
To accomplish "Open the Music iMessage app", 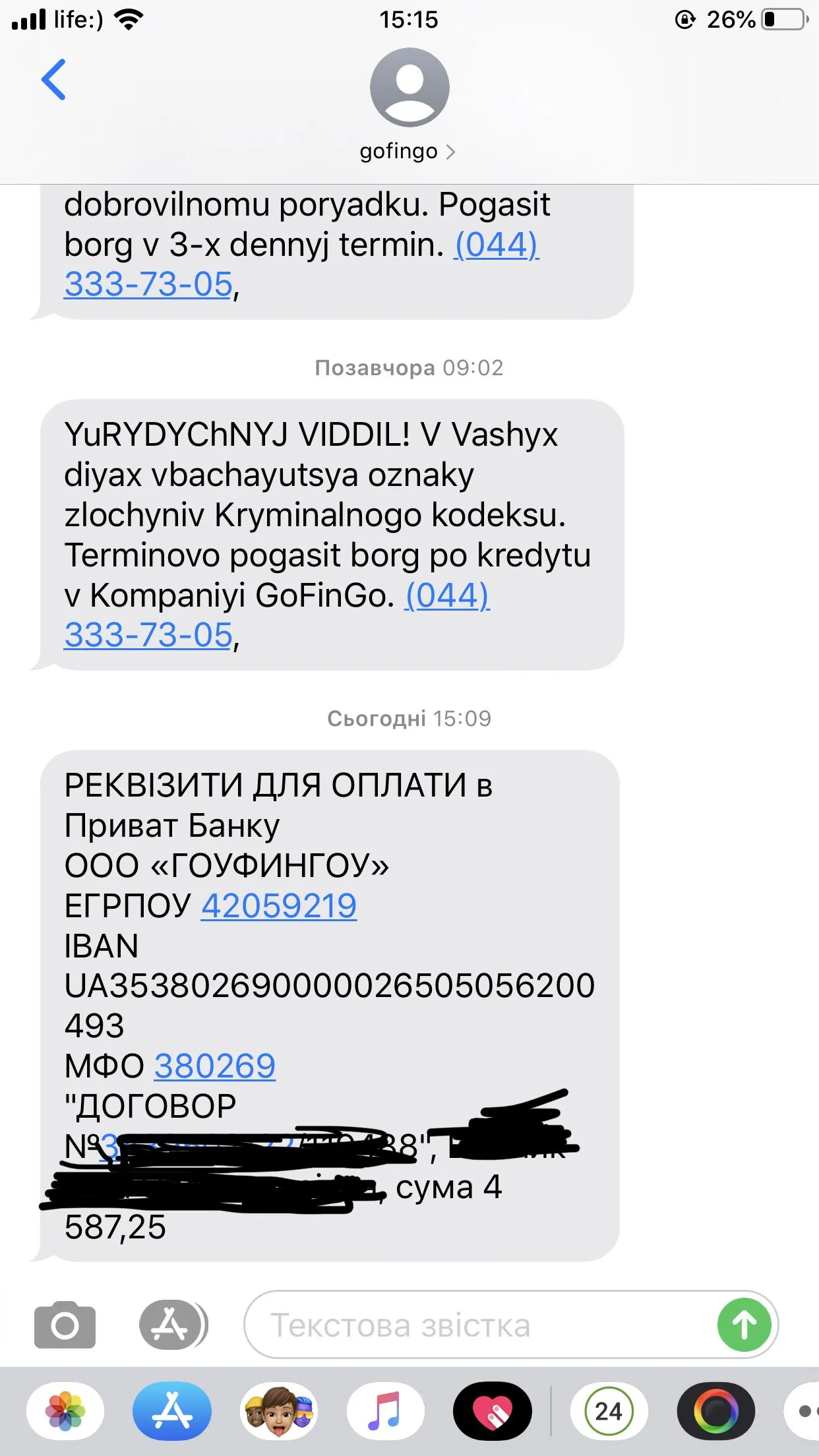I will coord(385,1411).
